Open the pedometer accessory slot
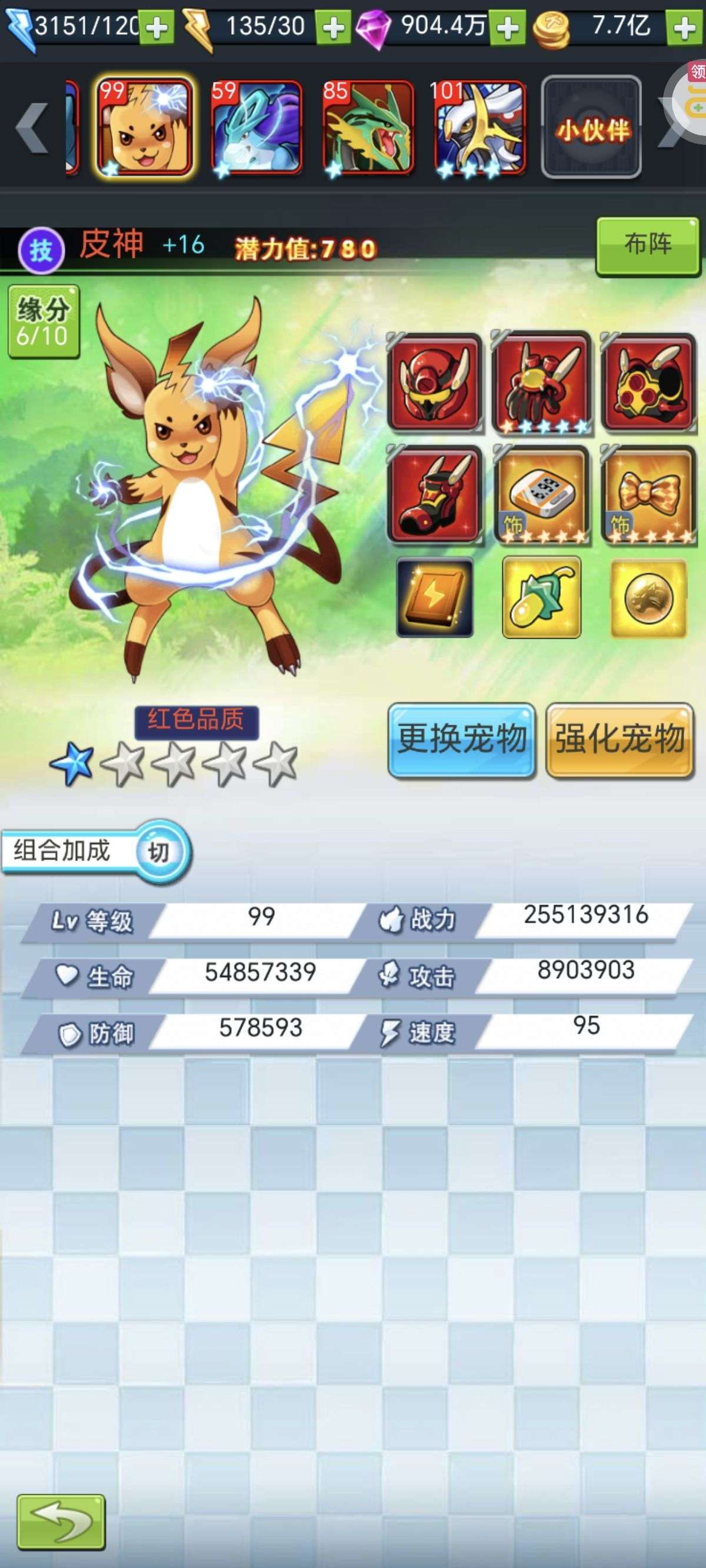The image size is (706, 1568). (541, 494)
